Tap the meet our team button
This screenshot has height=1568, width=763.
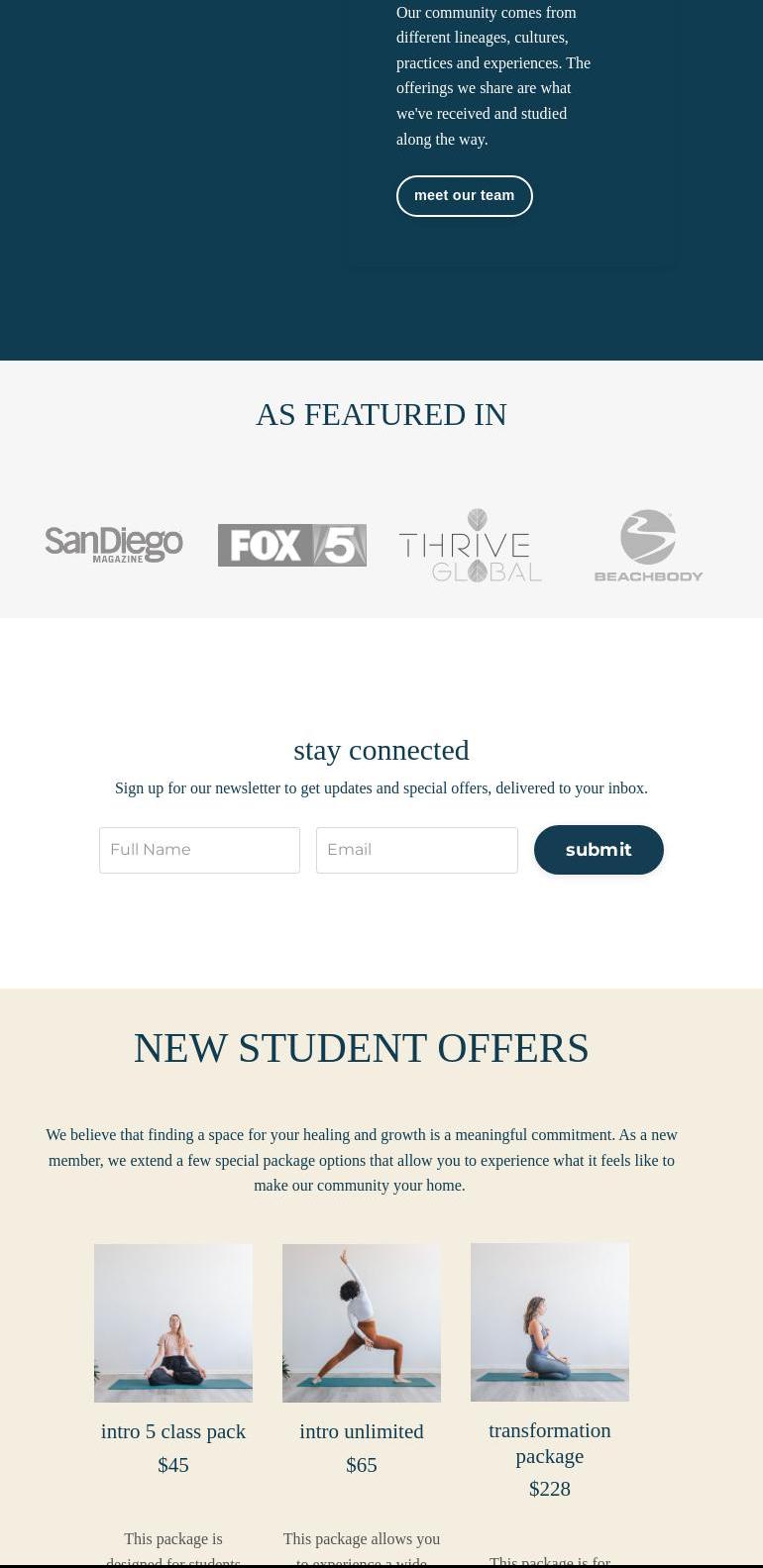point(464,196)
